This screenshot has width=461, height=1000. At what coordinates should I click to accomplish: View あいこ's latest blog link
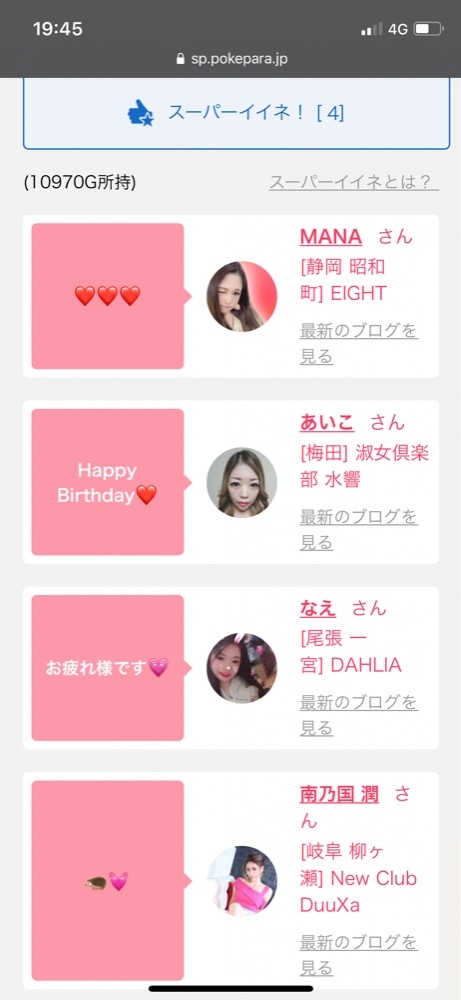359,530
